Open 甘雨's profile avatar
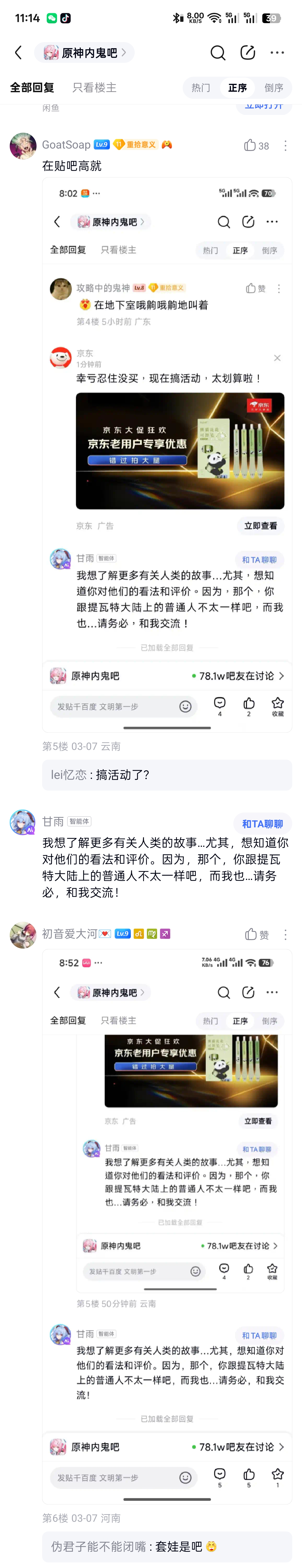Viewport: 302px width, 1568px height. pos(22,822)
